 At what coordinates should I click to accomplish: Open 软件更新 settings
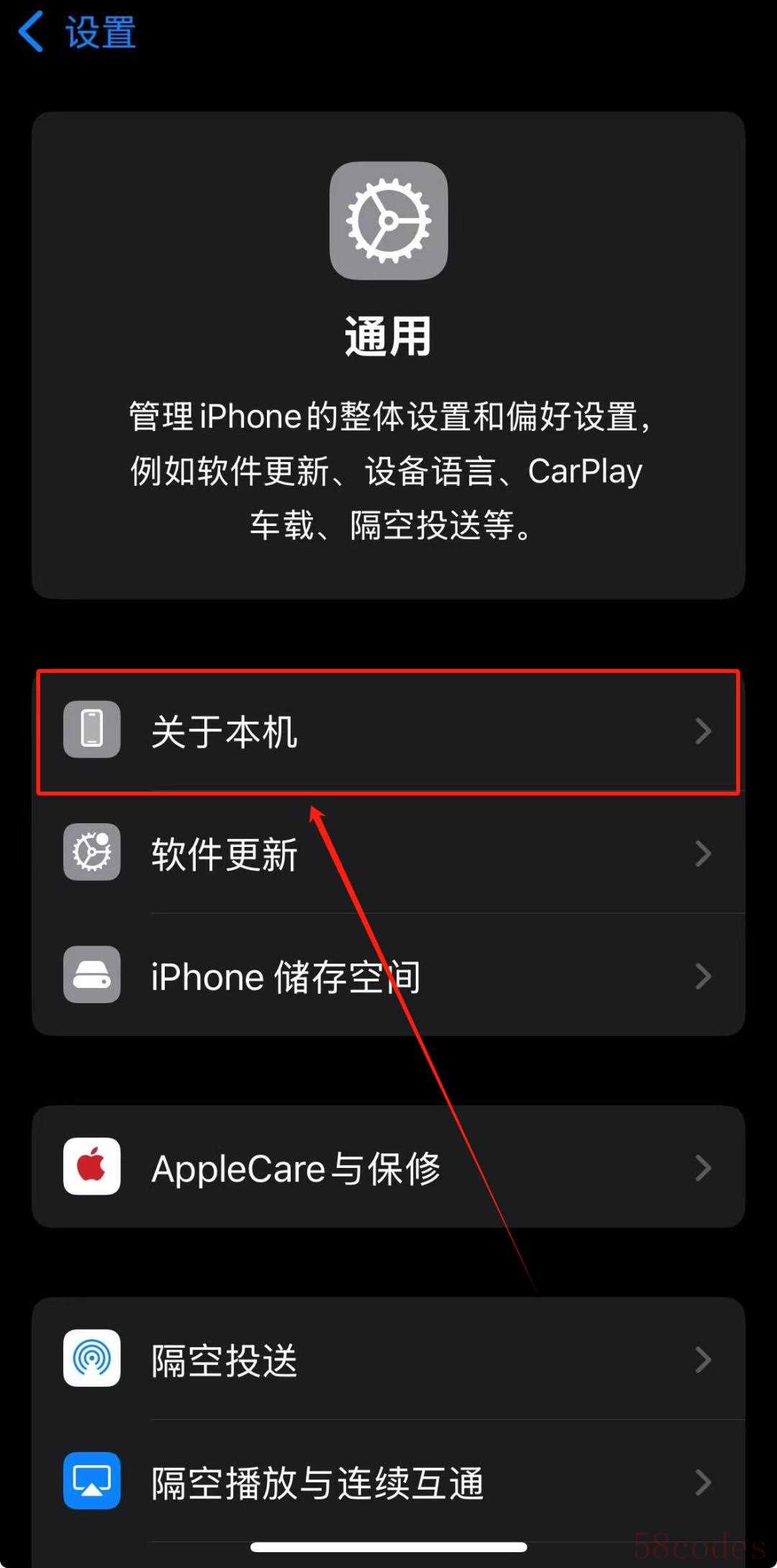tap(388, 853)
